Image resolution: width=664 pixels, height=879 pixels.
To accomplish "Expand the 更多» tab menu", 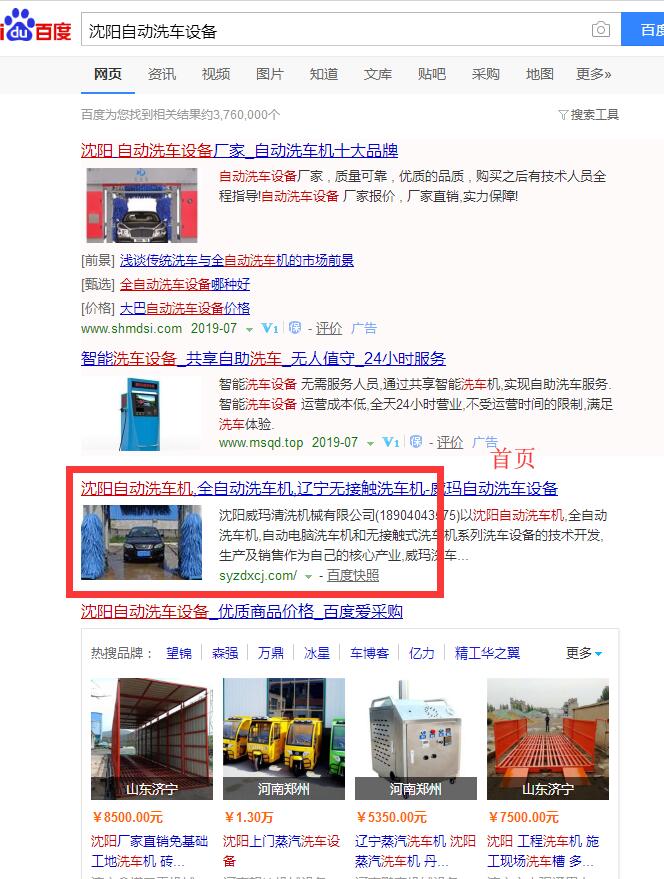I will point(593,74).
